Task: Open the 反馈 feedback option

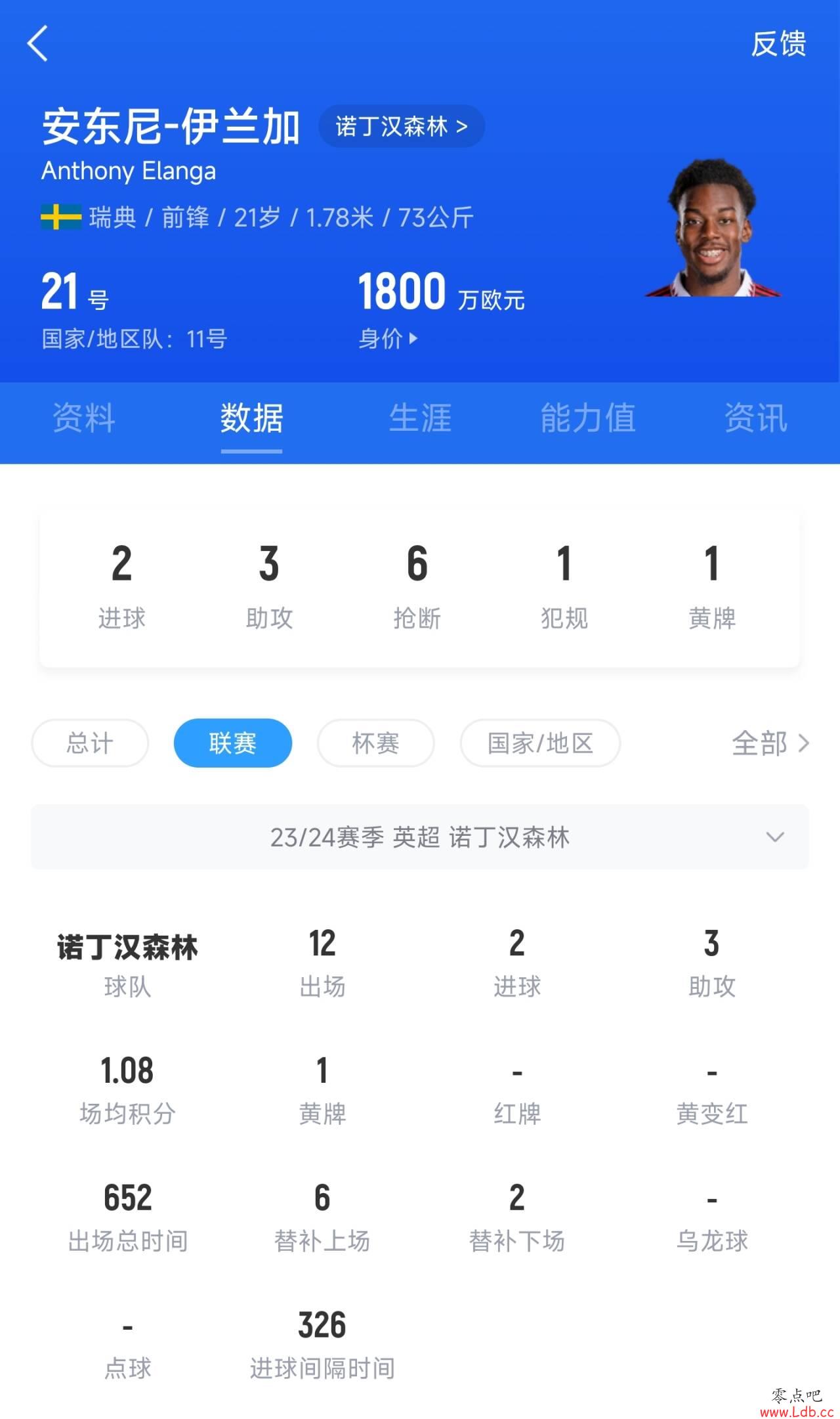Action: point(778,44)
